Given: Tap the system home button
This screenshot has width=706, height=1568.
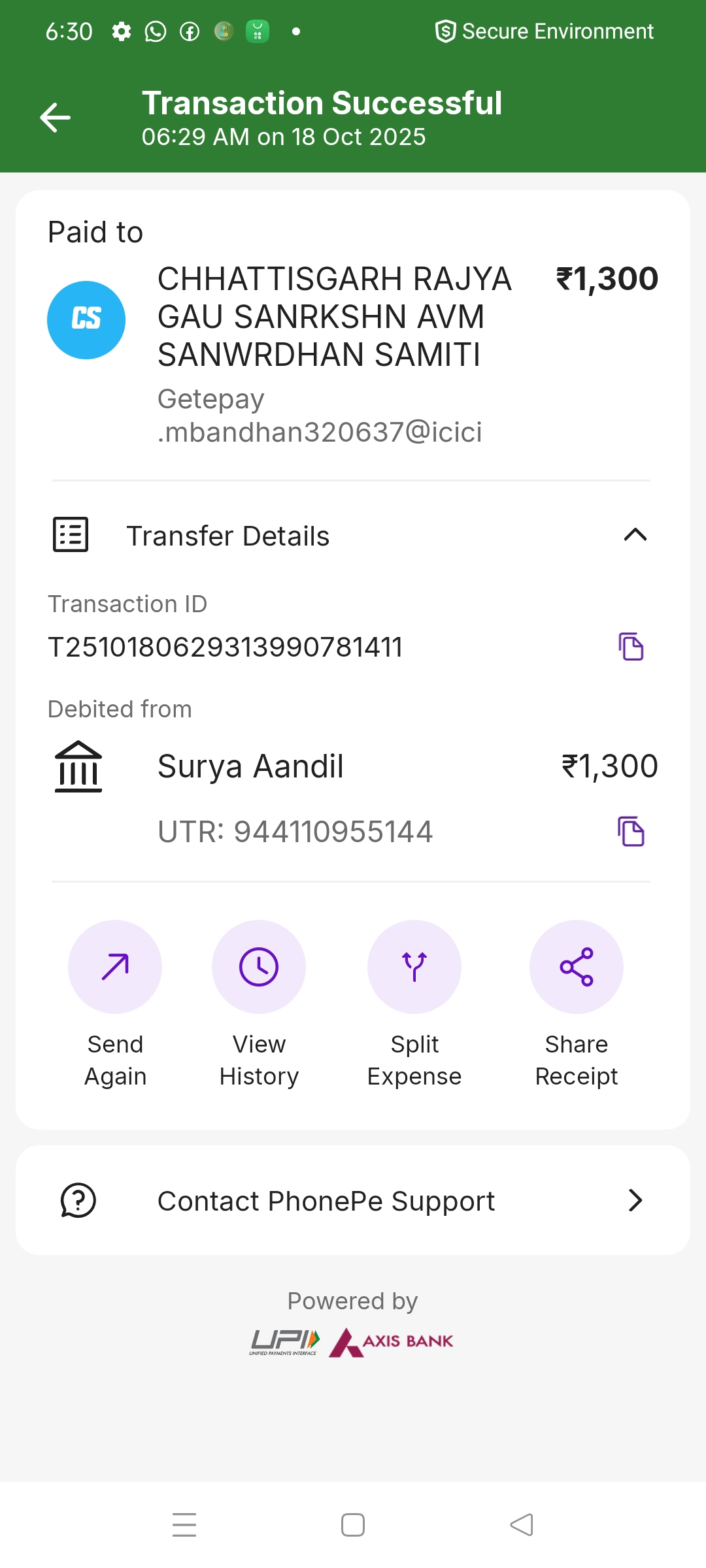Looking at the screenshot, I should (353, 1525).
